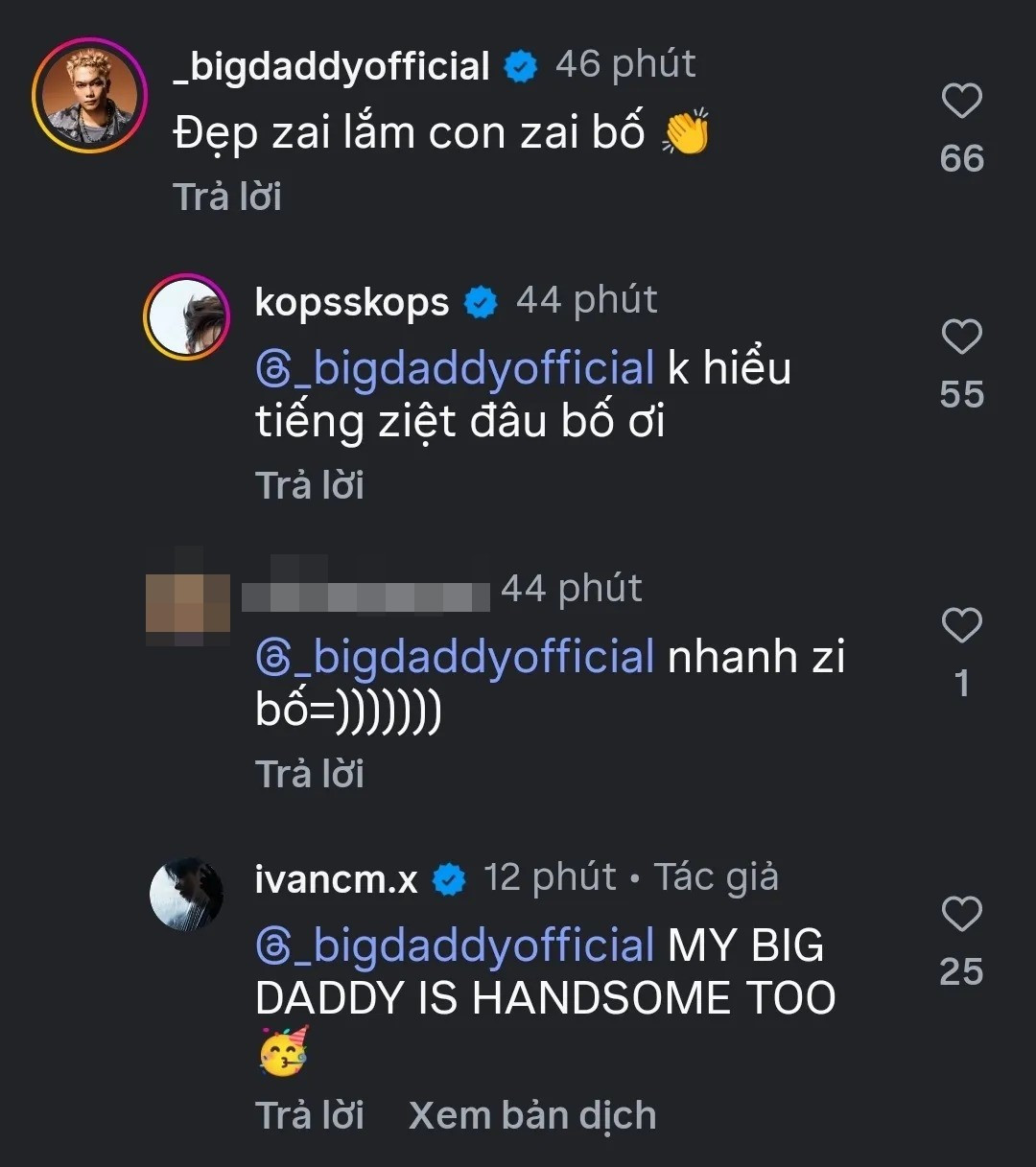Tap the @_bigdaddyofficial mention in kopsskops's reply
The height and width of the screenshot is (1167, 1036).
456,369
